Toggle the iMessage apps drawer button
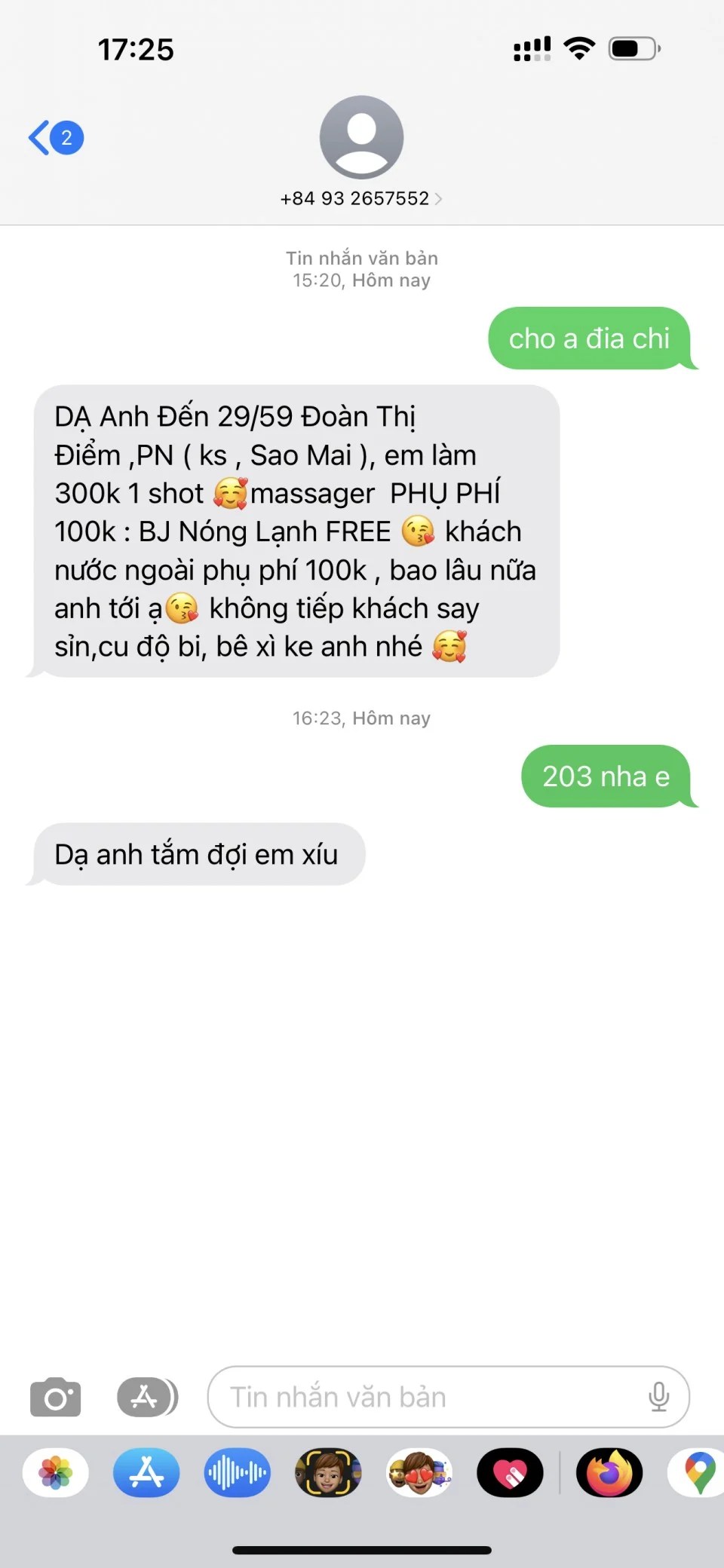This screenshot has width=724, height=1568. pos(147,1397)
